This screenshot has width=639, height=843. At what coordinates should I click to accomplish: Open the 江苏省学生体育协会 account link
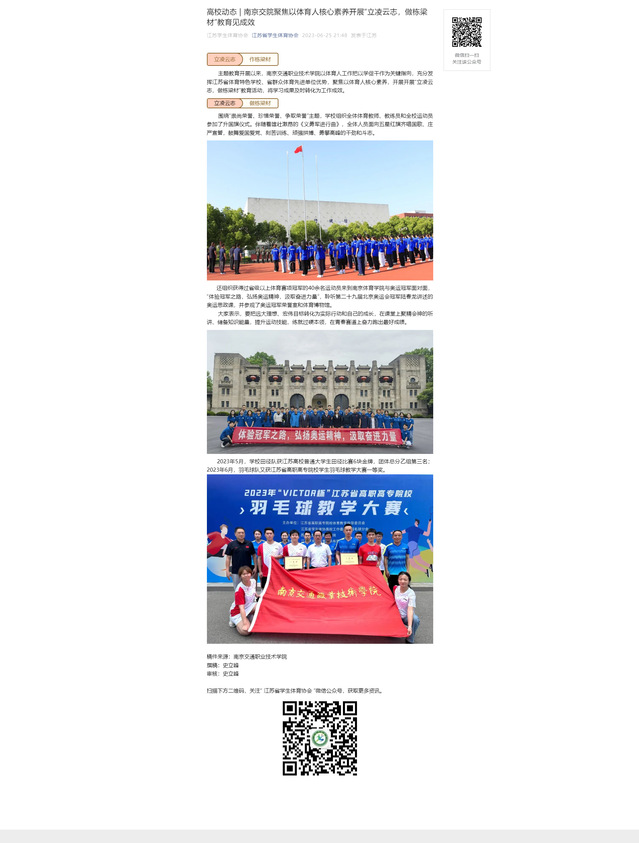(275, 35)
